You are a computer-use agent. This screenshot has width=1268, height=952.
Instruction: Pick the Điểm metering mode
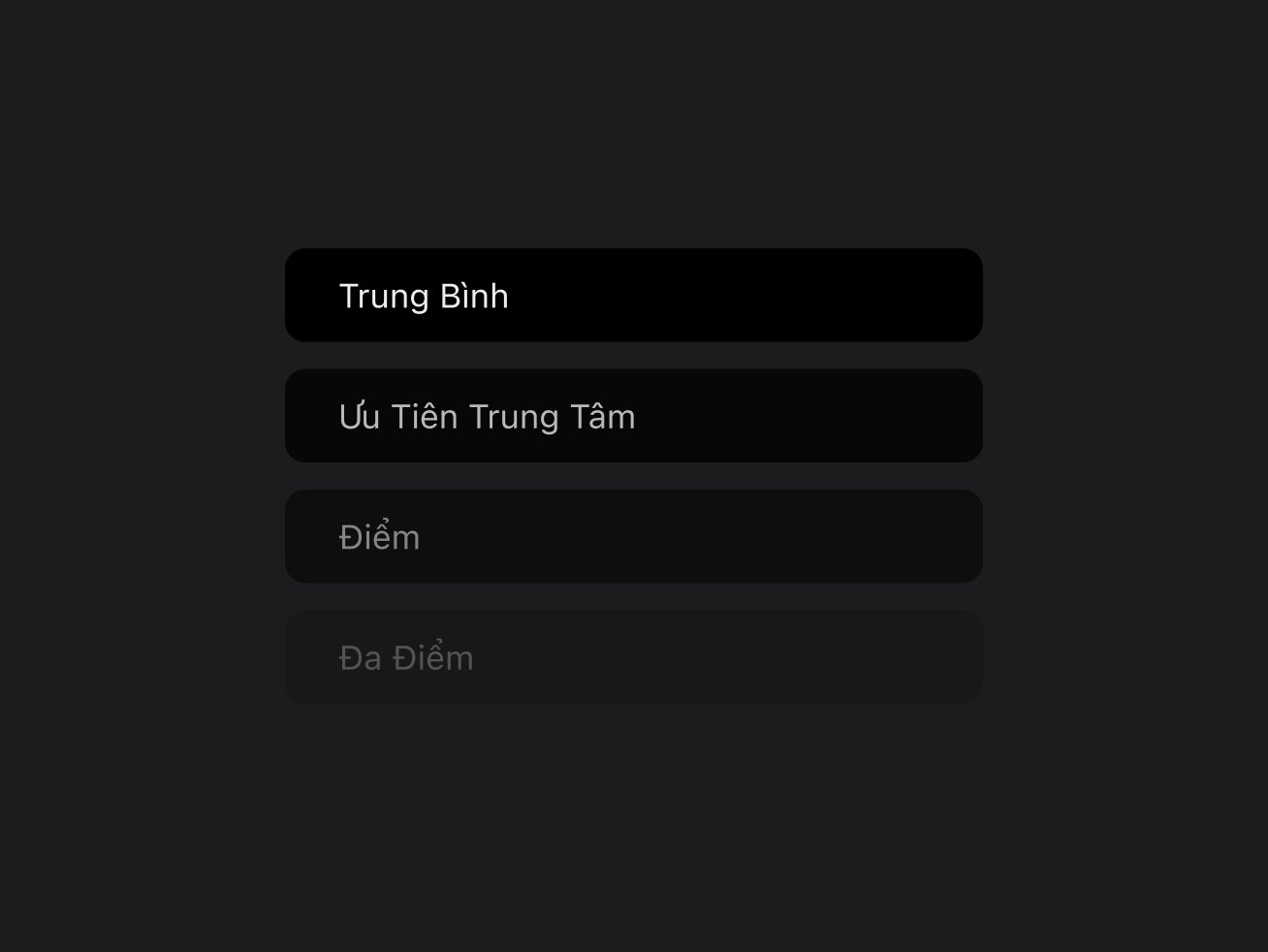633,537
